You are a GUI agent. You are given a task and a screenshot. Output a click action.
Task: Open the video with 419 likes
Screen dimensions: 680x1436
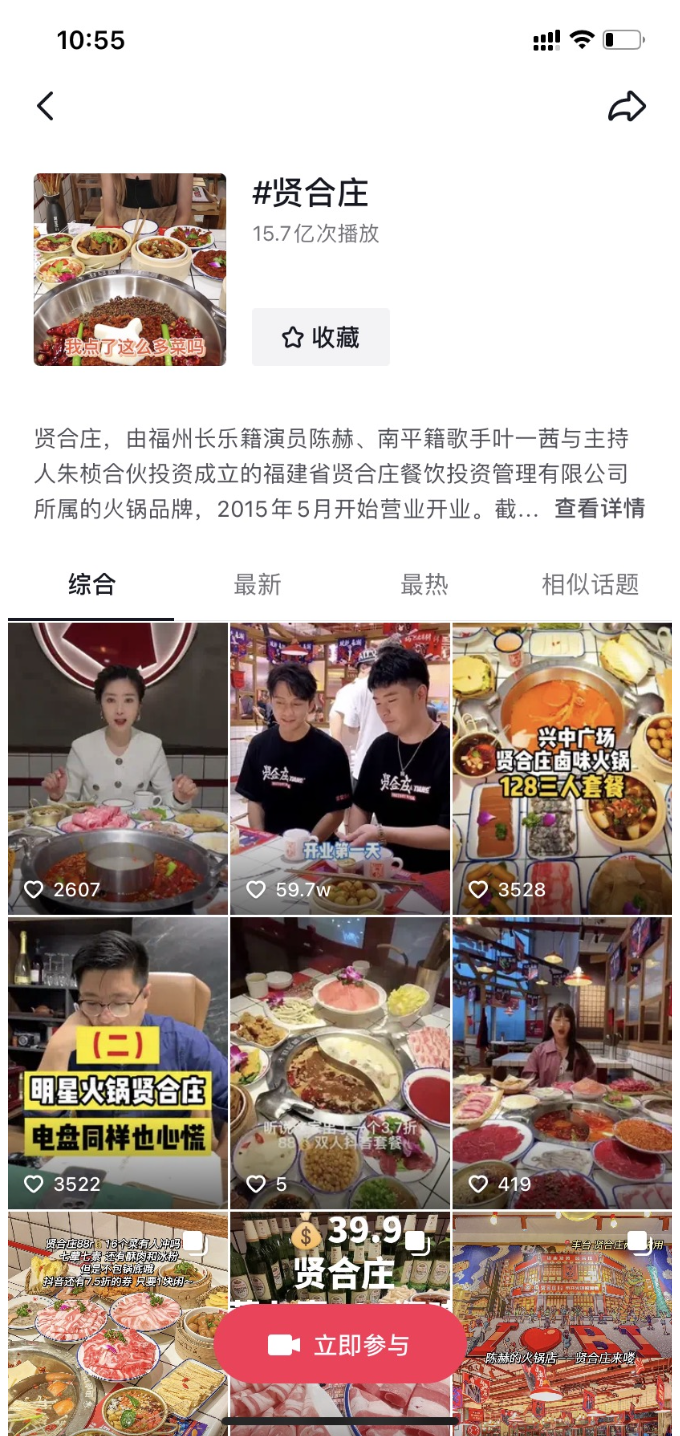click(562, 1062)
